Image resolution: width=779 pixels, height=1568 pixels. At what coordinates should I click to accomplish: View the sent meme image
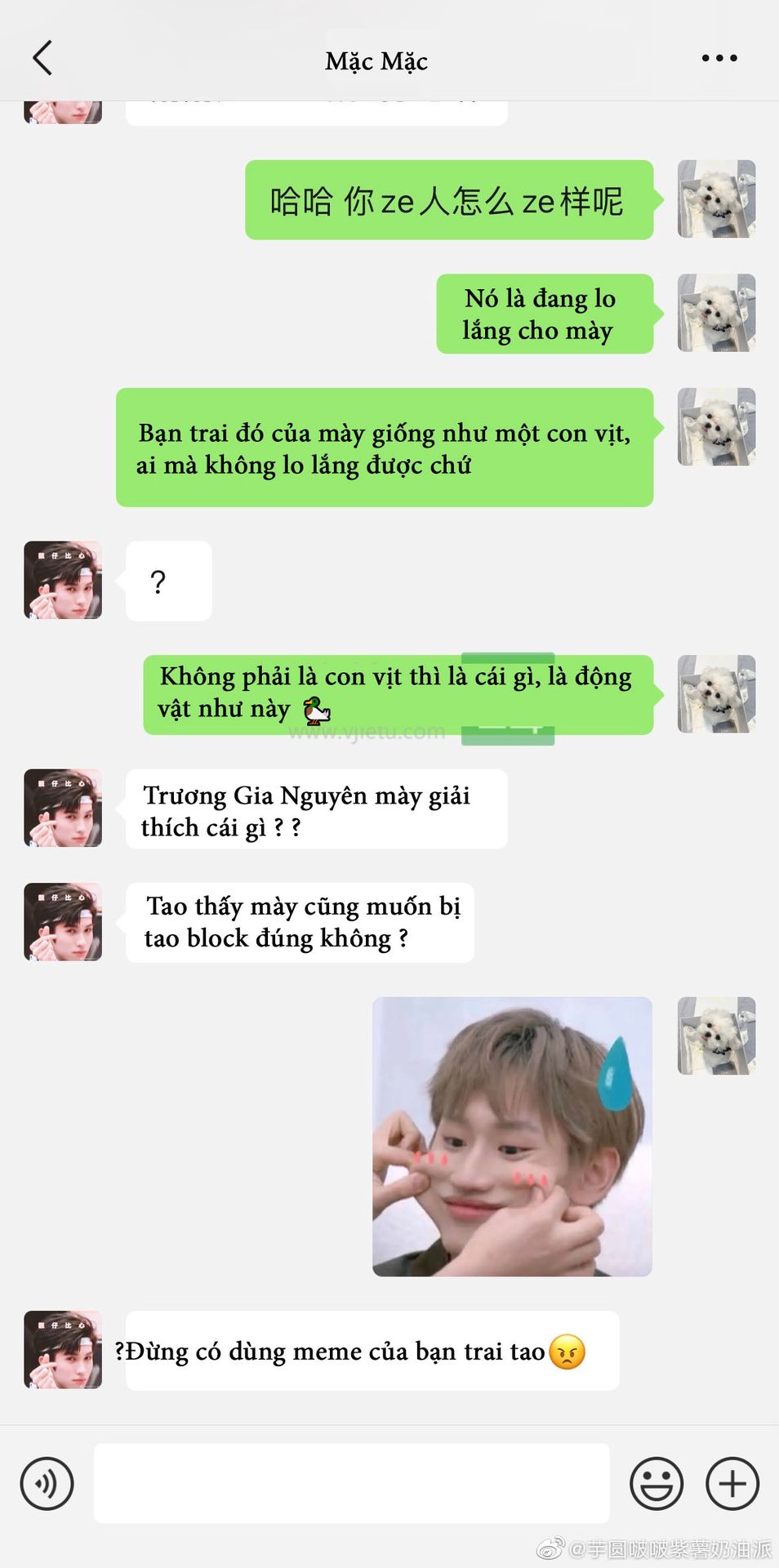point(512,1136)
